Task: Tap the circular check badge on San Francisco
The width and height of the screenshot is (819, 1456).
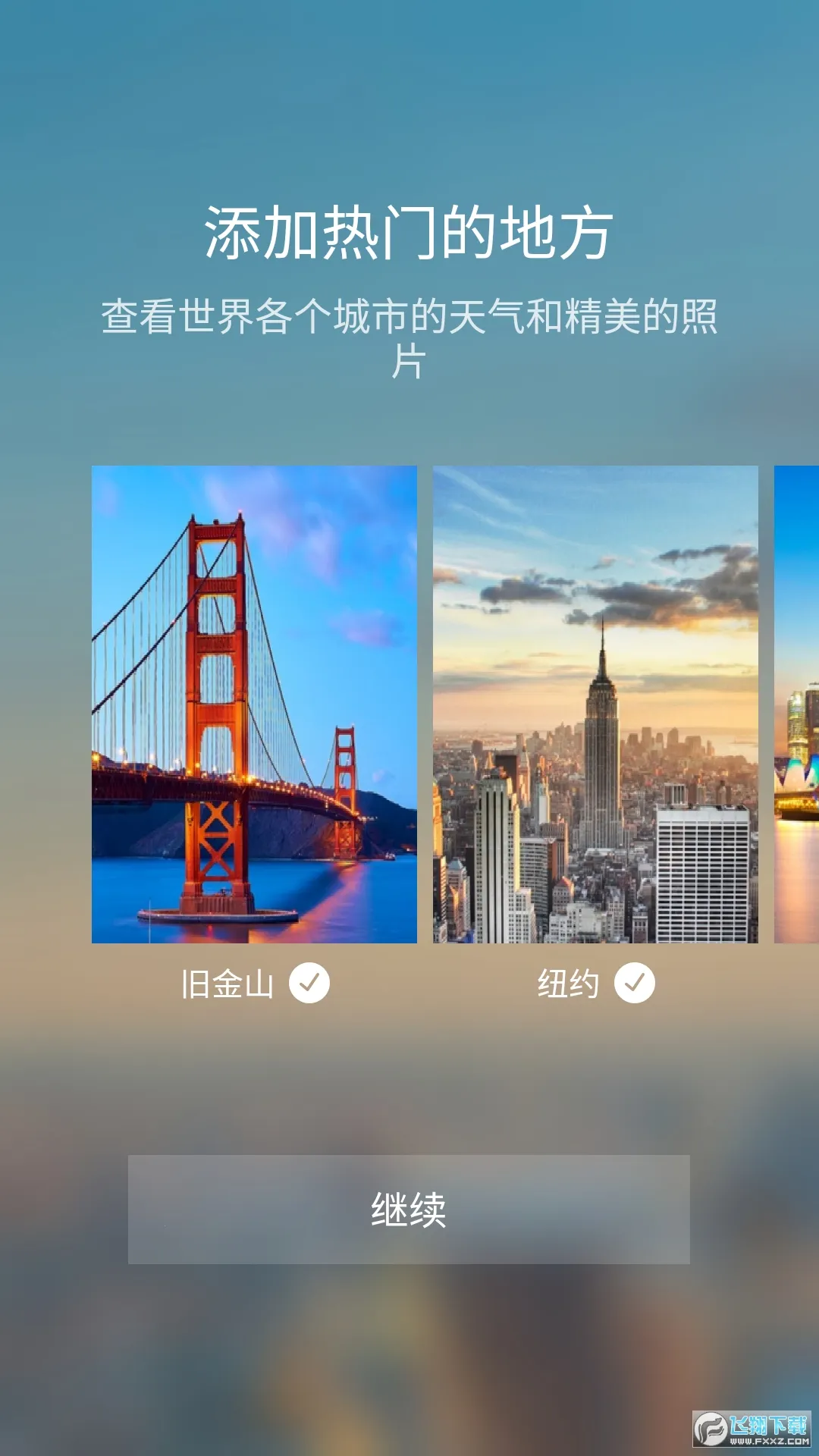Action: tap(310, 984)
